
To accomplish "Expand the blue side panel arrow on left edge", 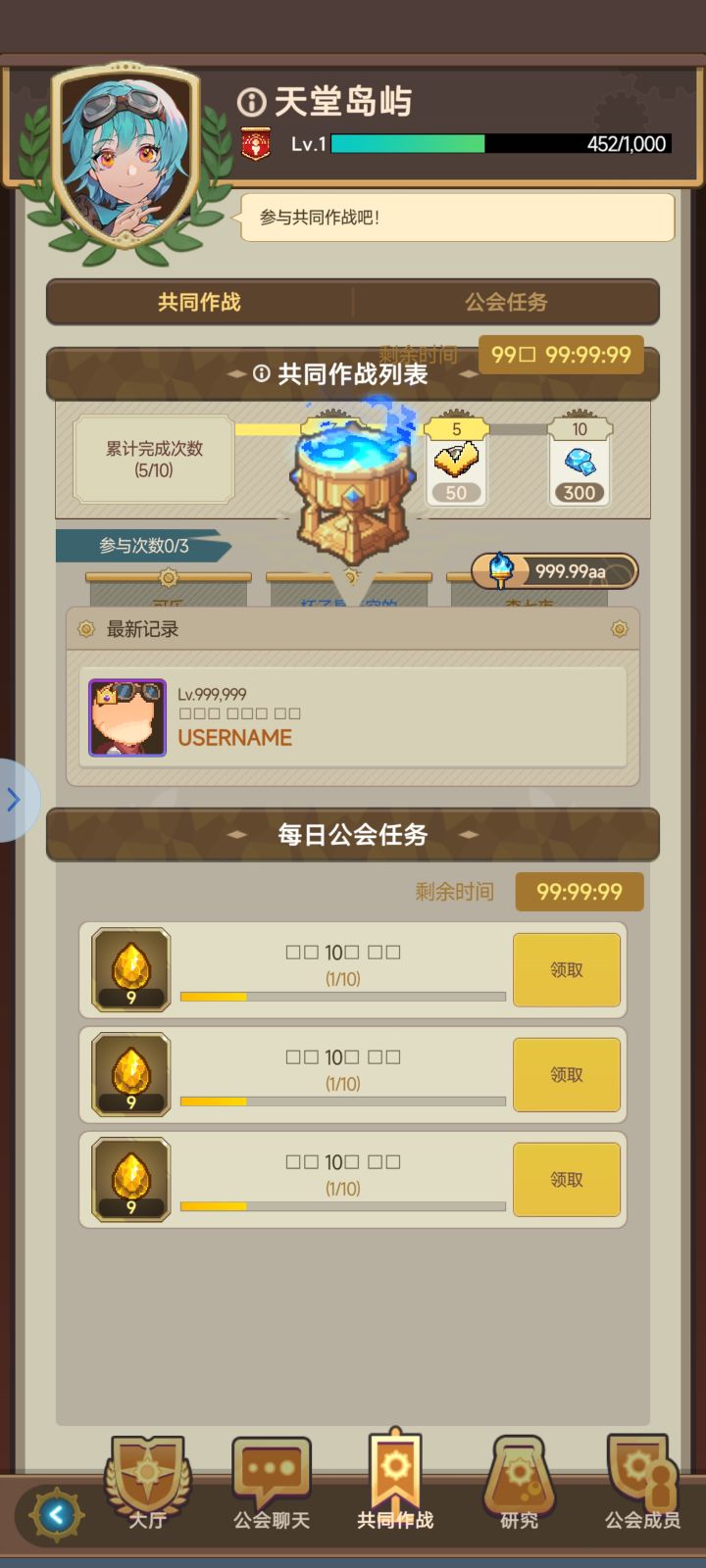I will click(x=13, y=800).
